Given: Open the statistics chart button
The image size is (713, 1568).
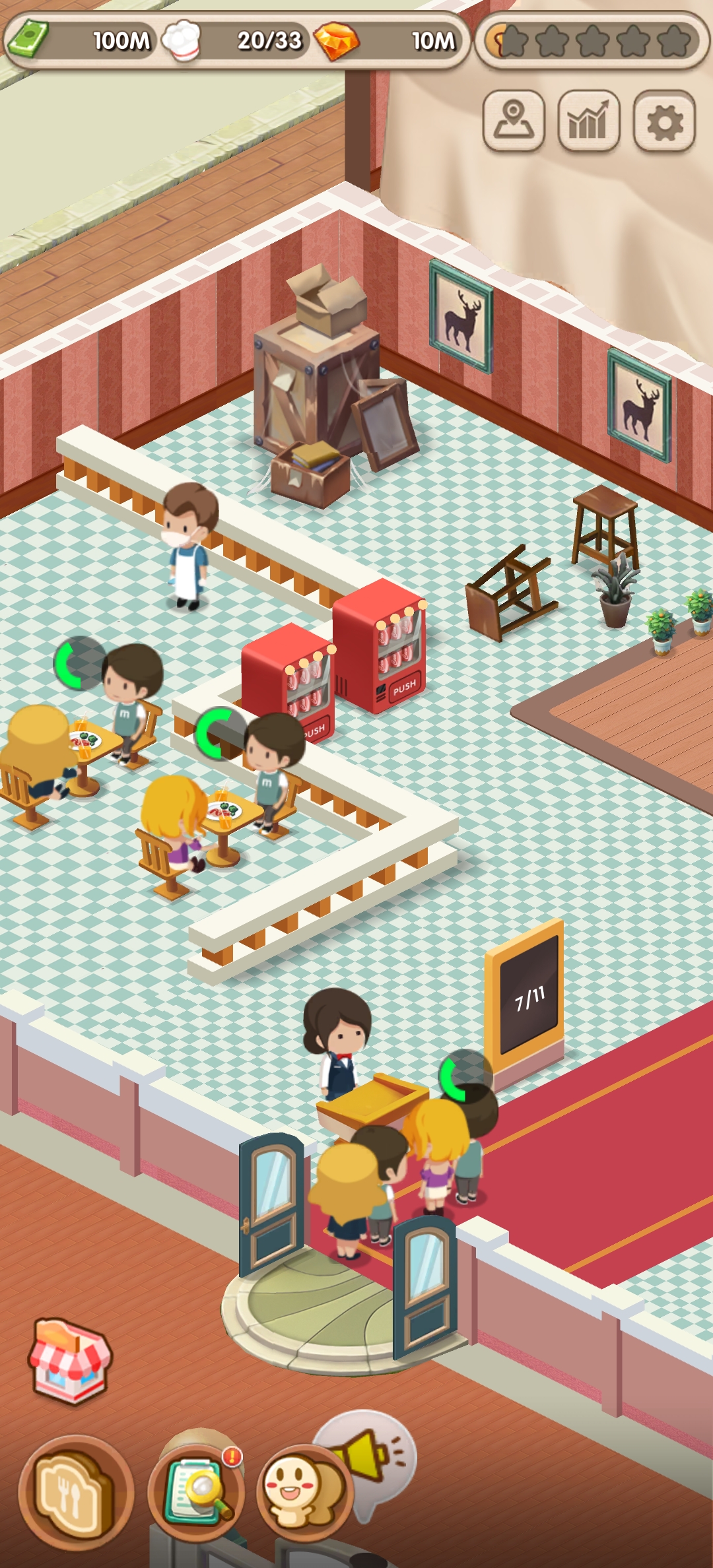Looking at the screenshot, I should click(589, 121).
